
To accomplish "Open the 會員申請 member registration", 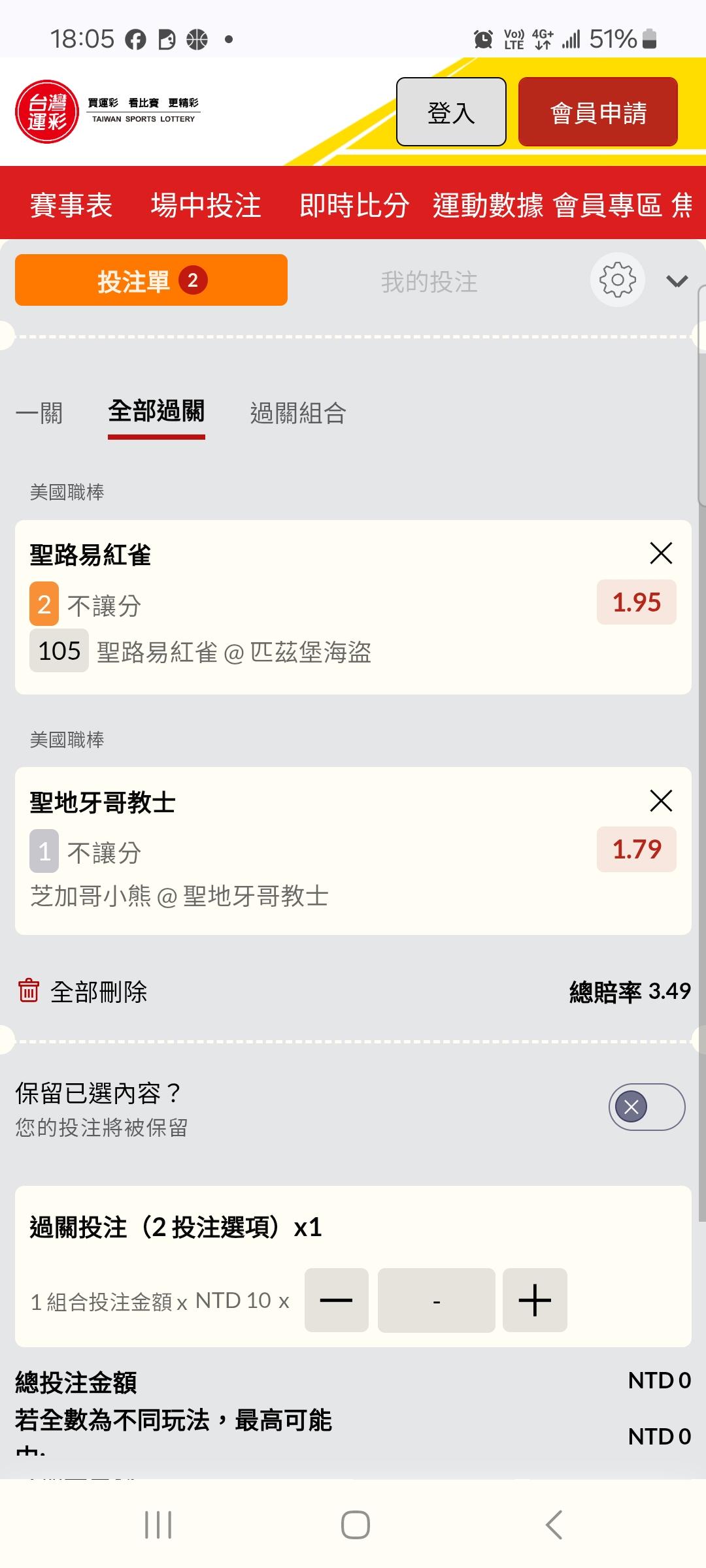I will tap(598, 112).
